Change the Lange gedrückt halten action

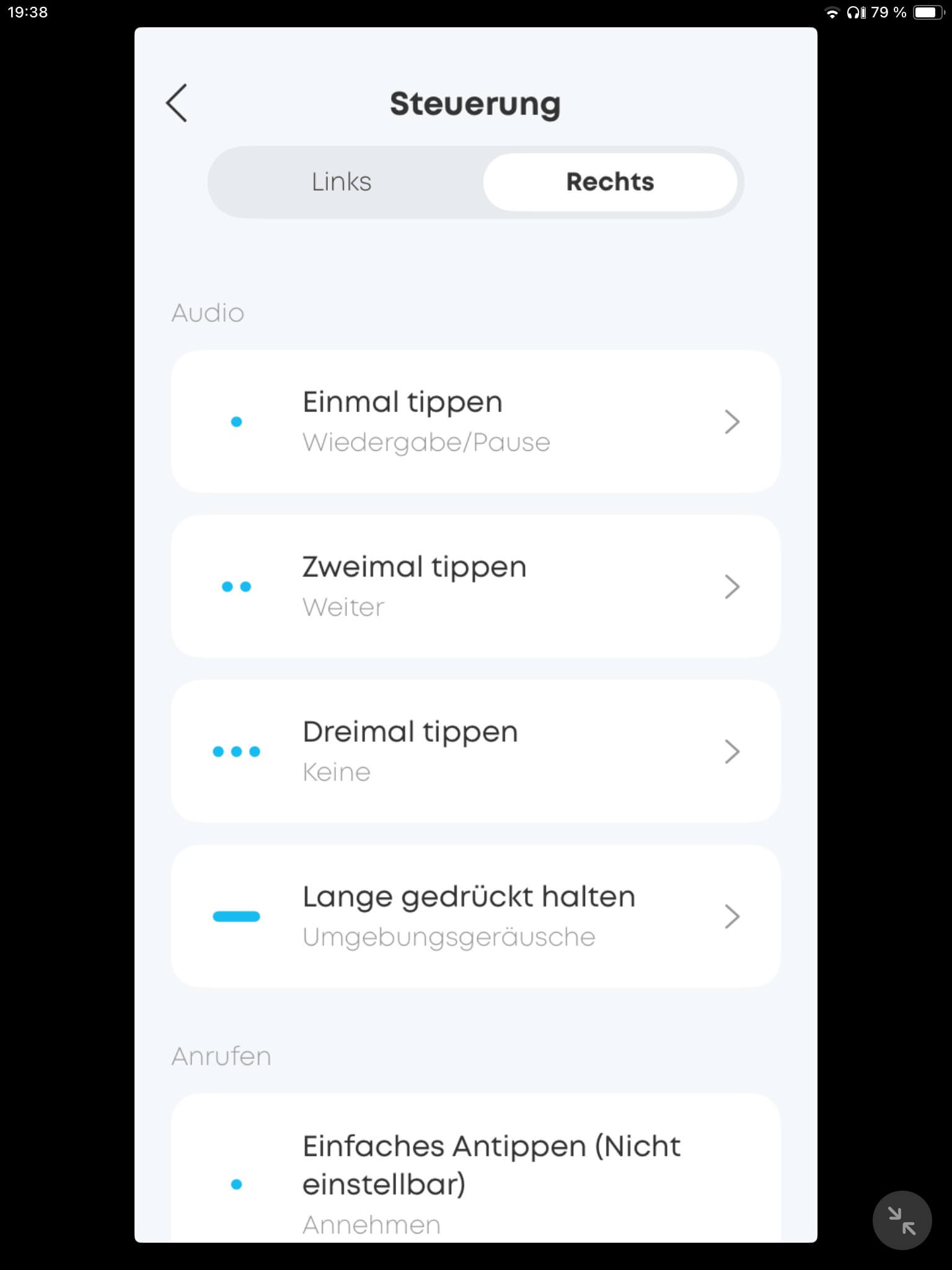click(475, 917)
